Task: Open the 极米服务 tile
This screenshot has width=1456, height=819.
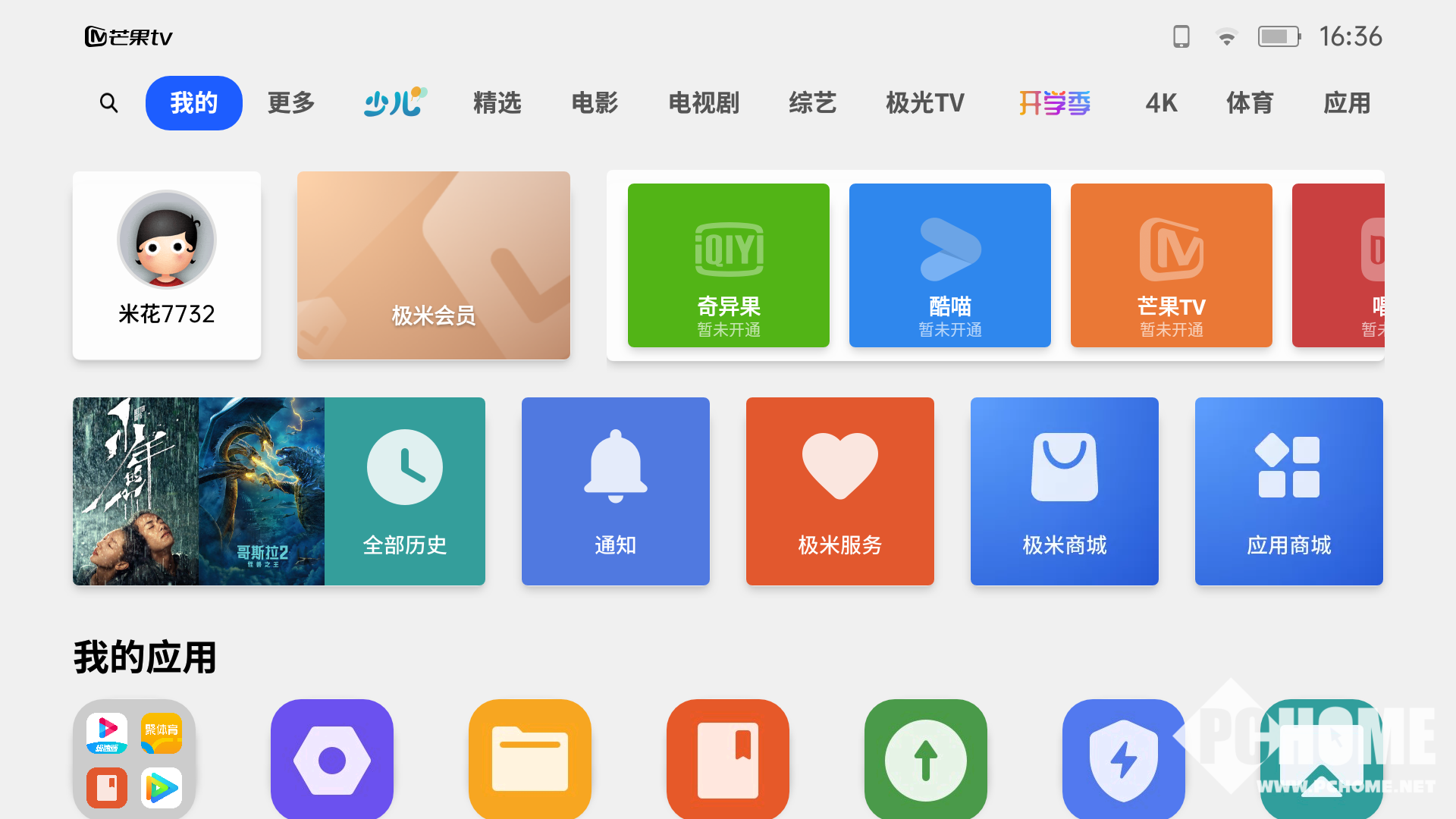Action: coord(839,491)
